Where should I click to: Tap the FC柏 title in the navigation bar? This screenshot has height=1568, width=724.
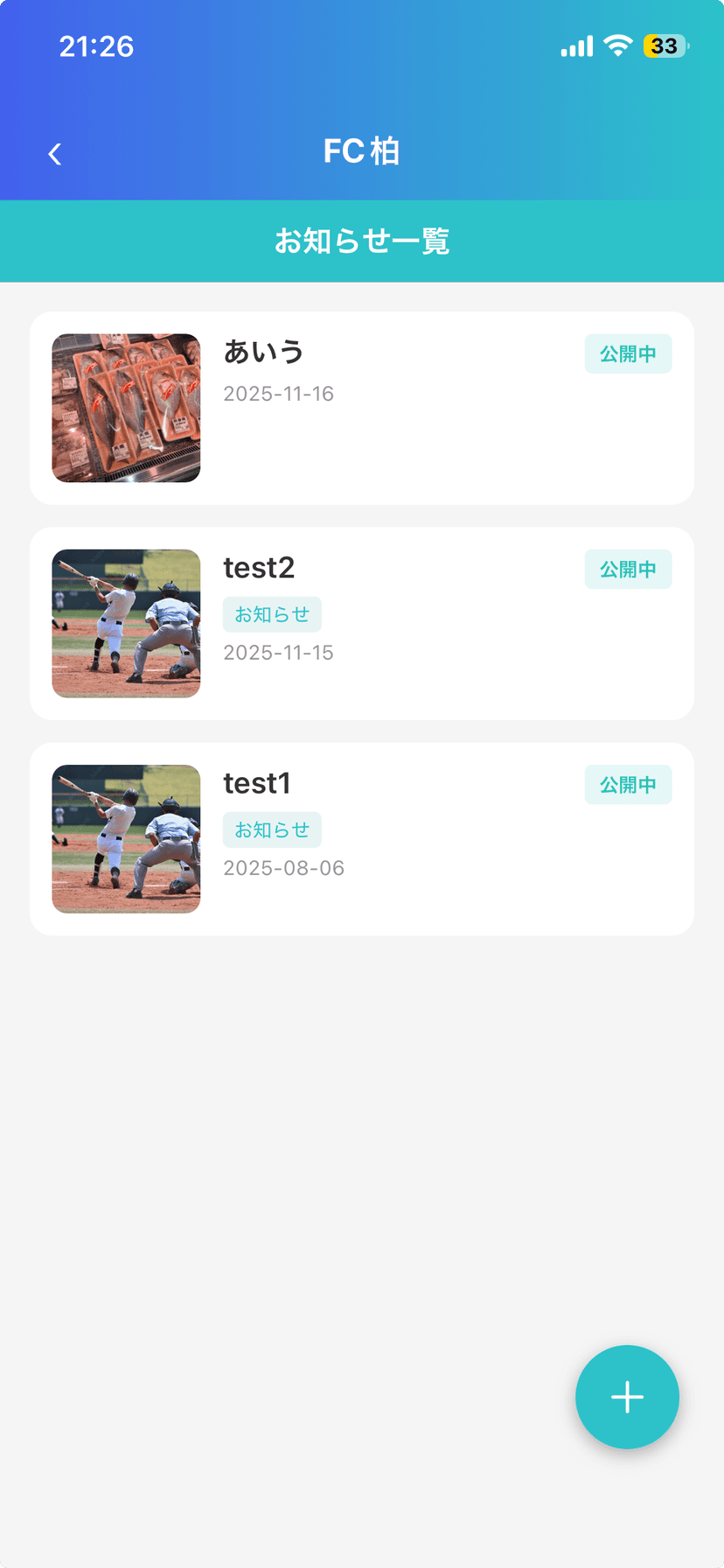(362, 150)
